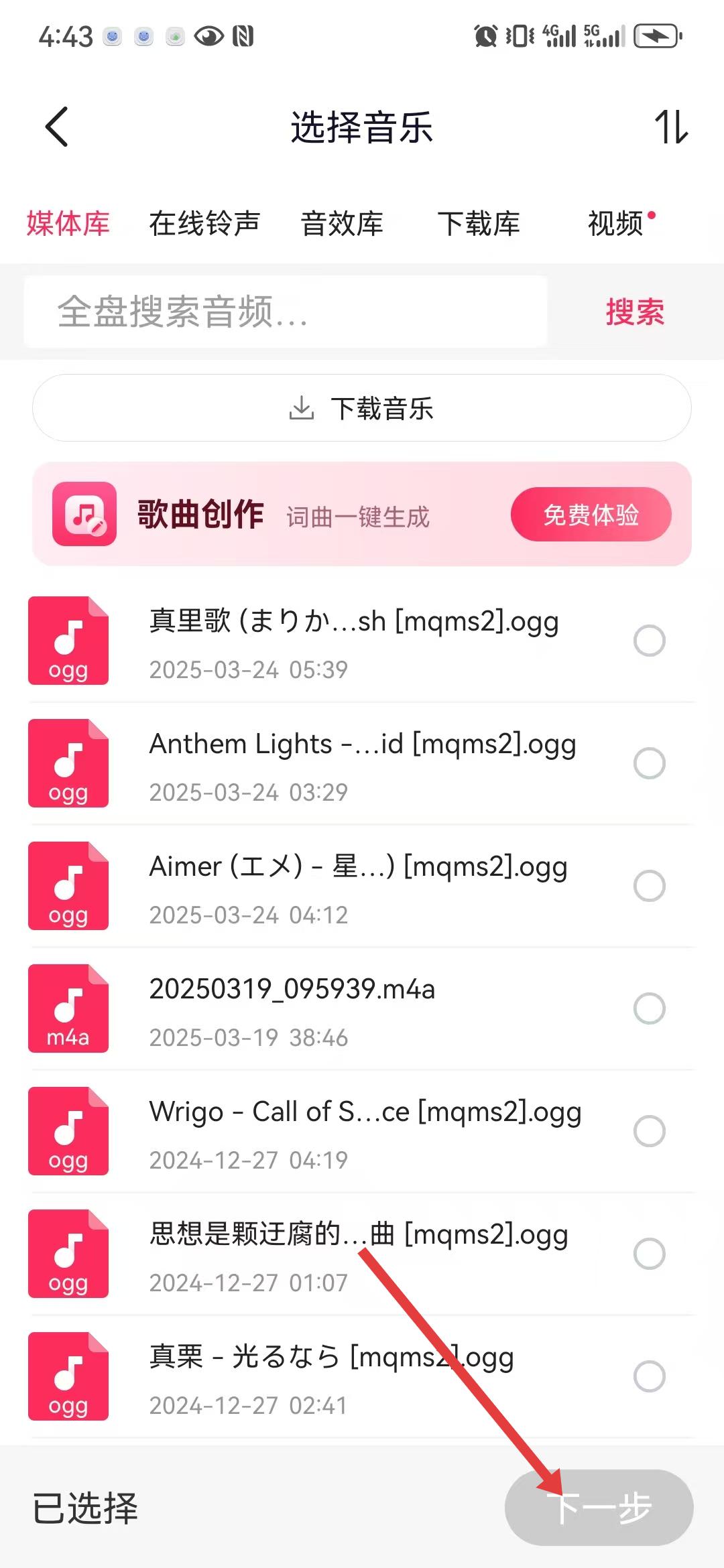This screenshot has height=1568, width=724.
Task: Select the Anthem Lights ogg radio button
Action: tap(649, 763)
